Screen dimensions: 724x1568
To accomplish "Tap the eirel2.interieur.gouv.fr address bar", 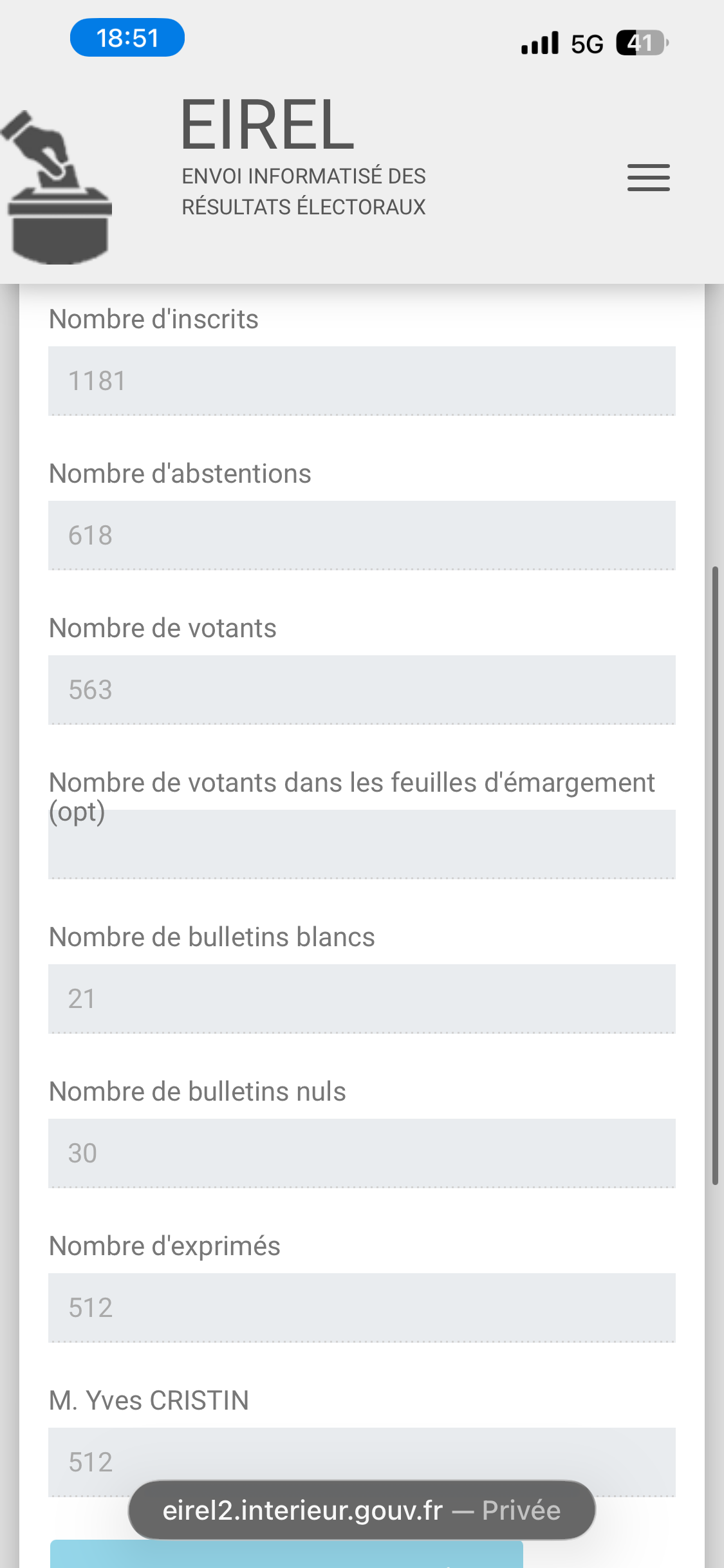I will [x=362, y=1510].
